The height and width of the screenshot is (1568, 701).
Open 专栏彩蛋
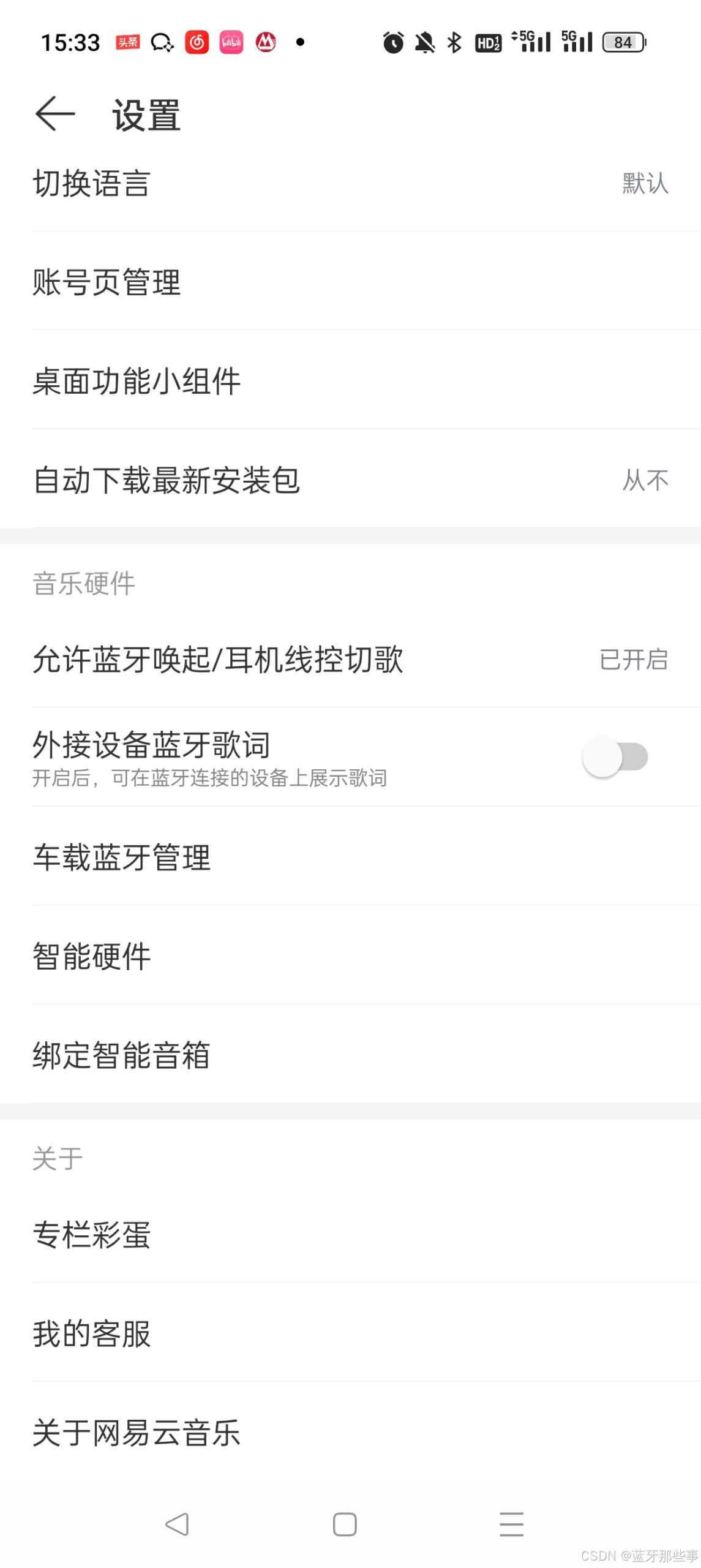(350, 1235)
